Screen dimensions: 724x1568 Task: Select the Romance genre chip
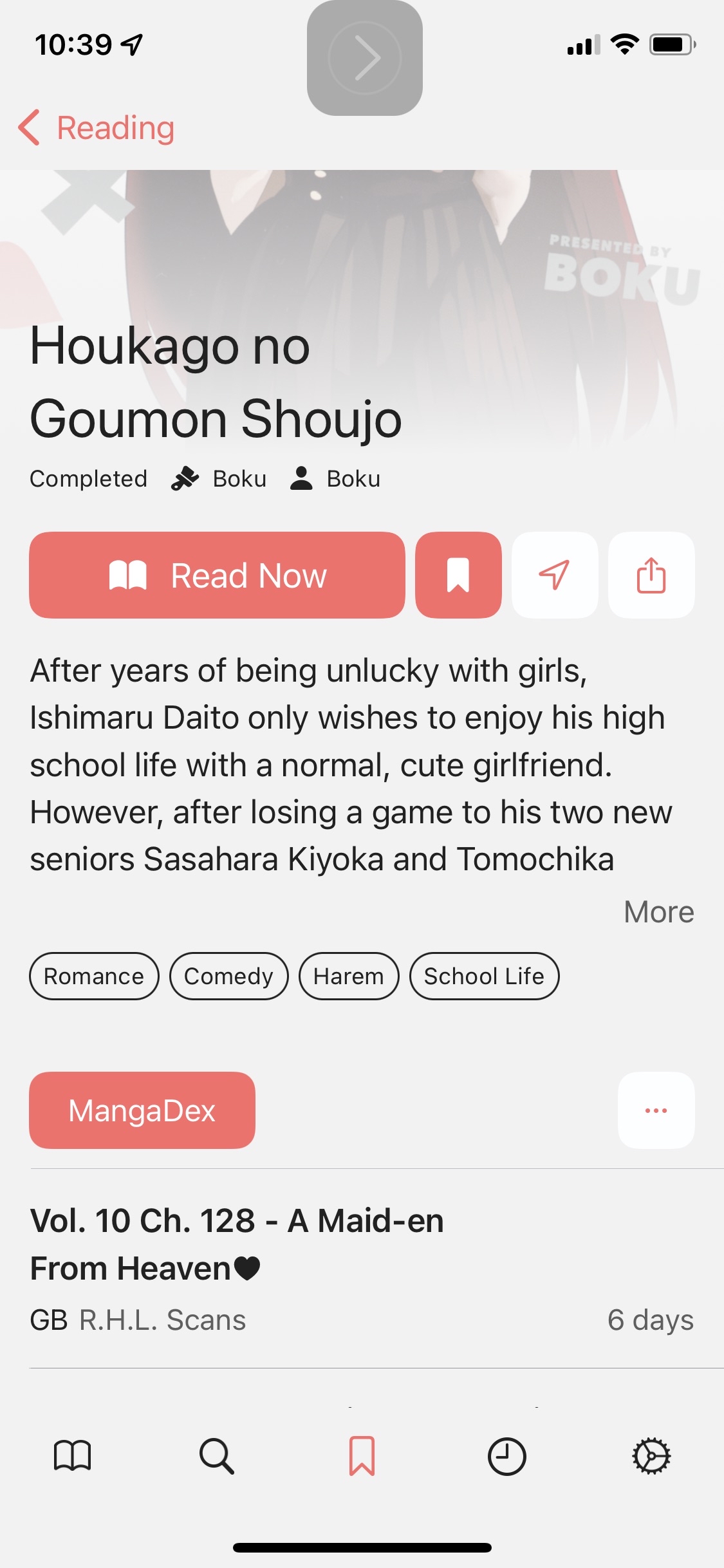(94, 976)
